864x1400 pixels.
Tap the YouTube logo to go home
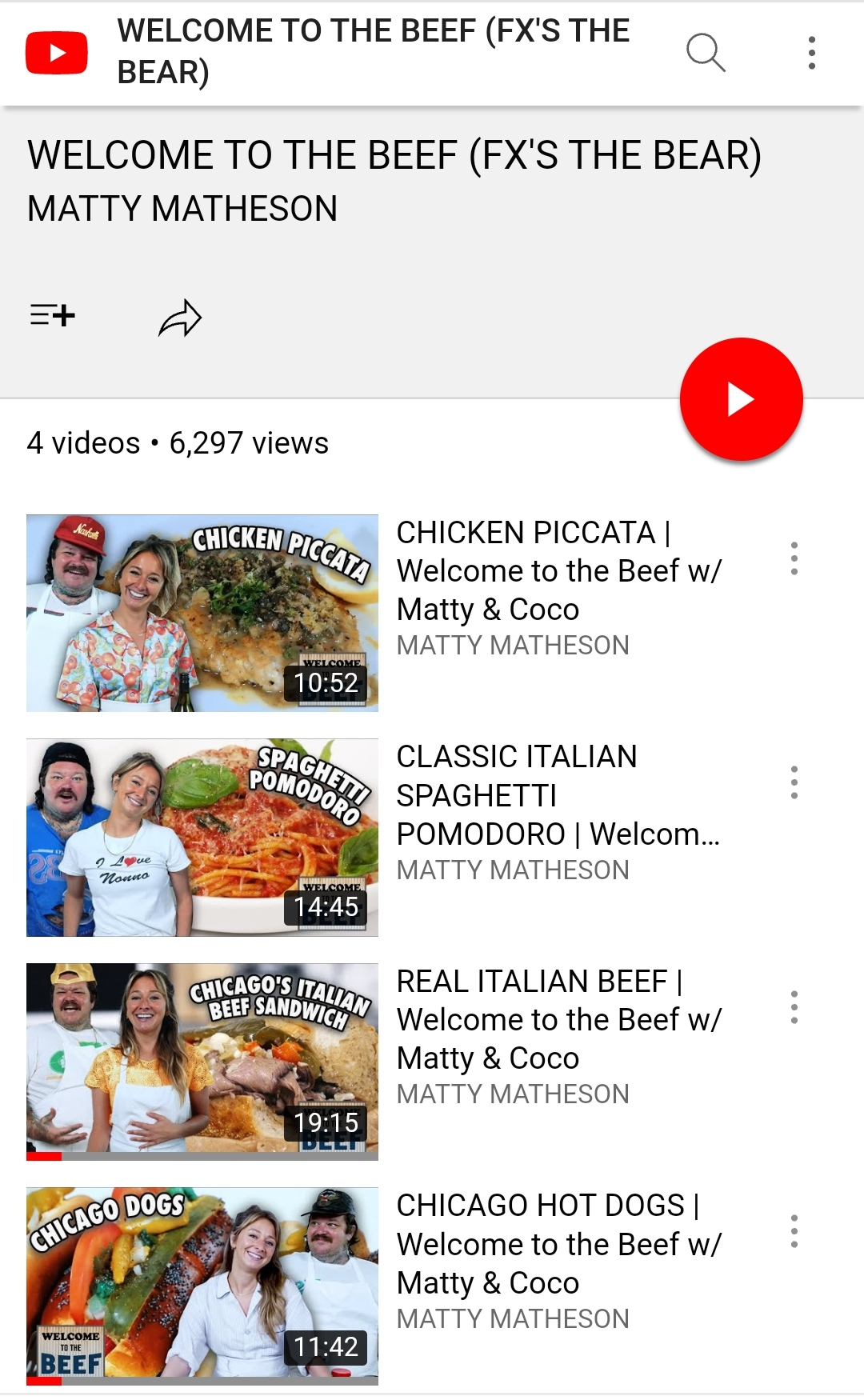(x=57, y=53)
